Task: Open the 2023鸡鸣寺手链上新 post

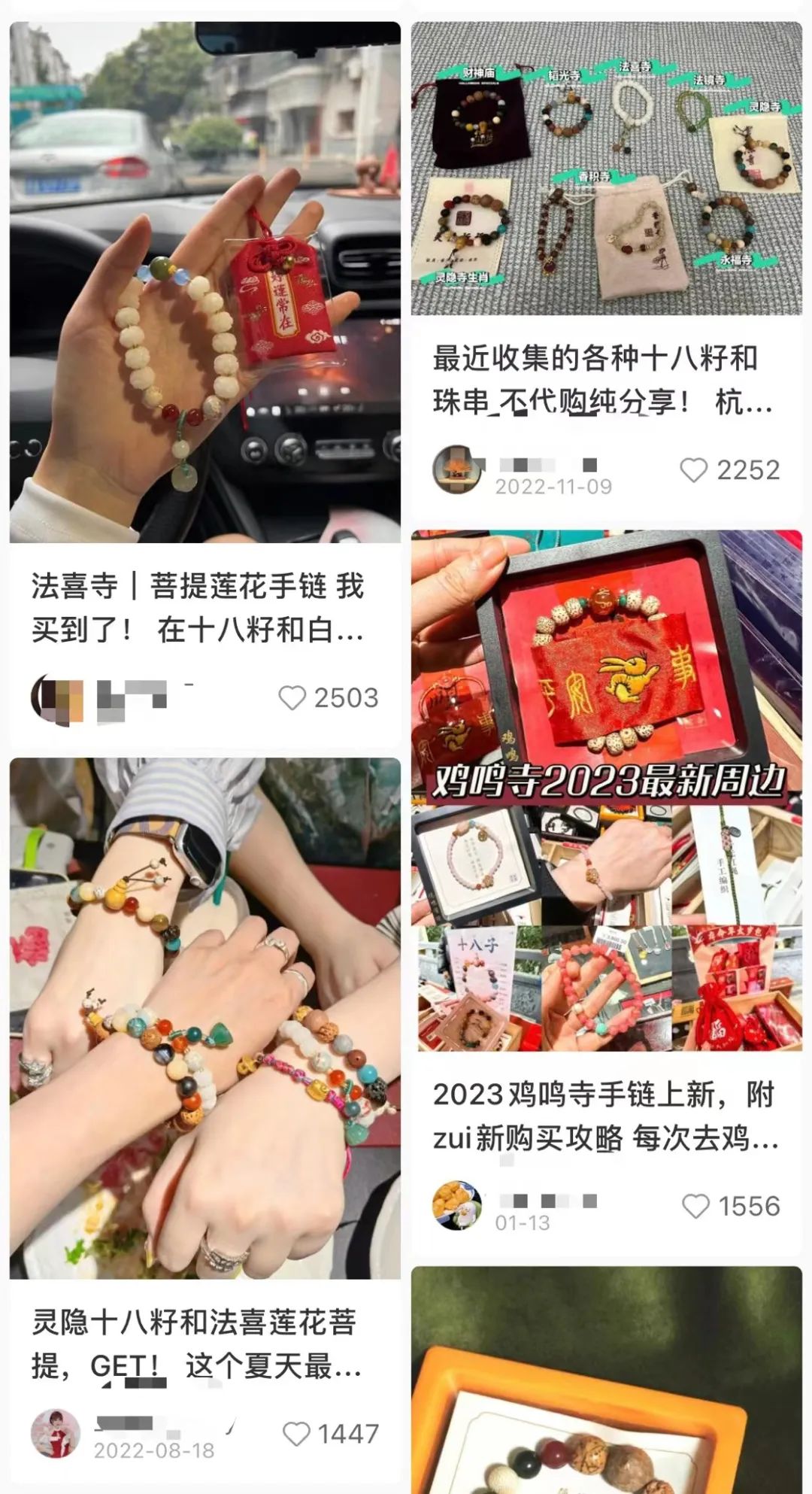Action: (606, 790)
